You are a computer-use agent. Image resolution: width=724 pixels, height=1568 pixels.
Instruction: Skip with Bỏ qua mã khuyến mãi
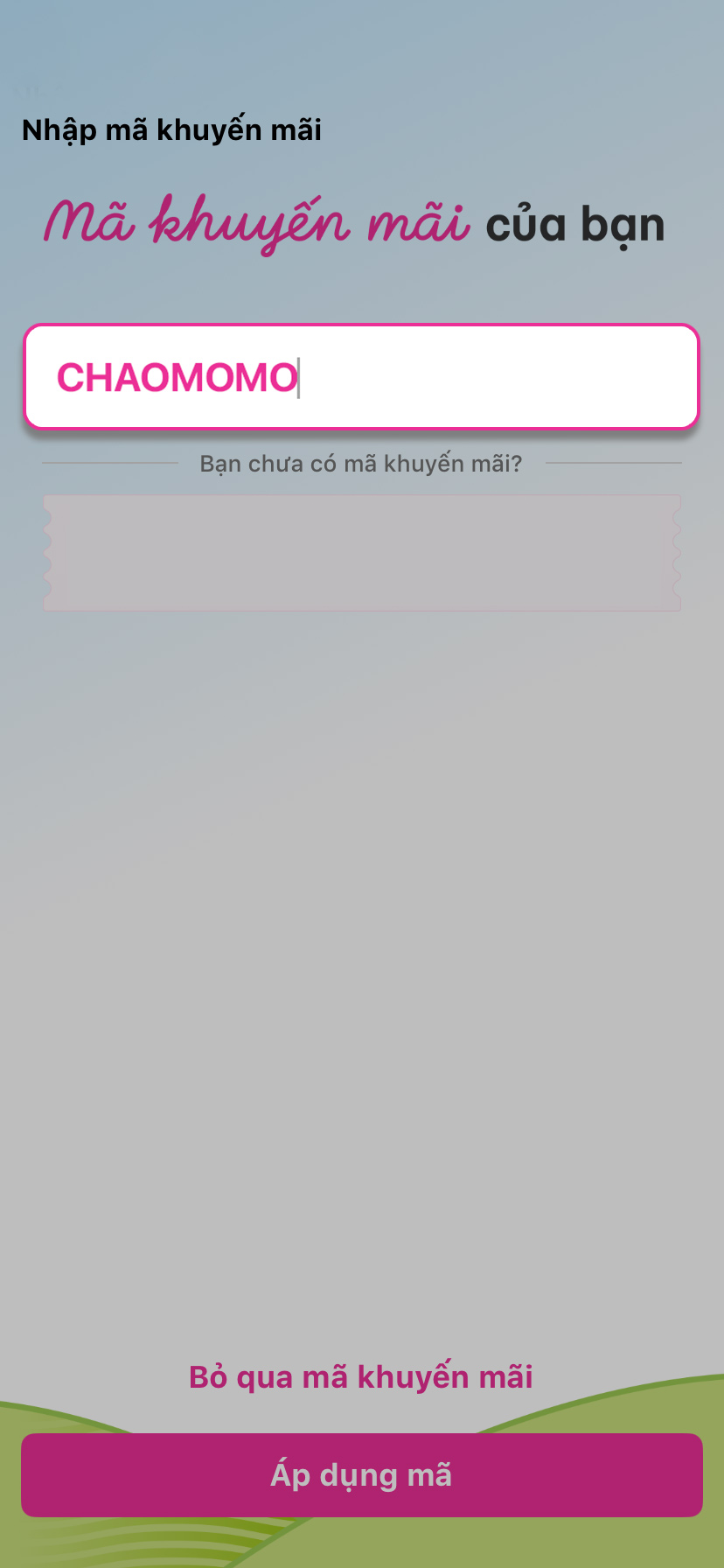tap(361, 1377)
